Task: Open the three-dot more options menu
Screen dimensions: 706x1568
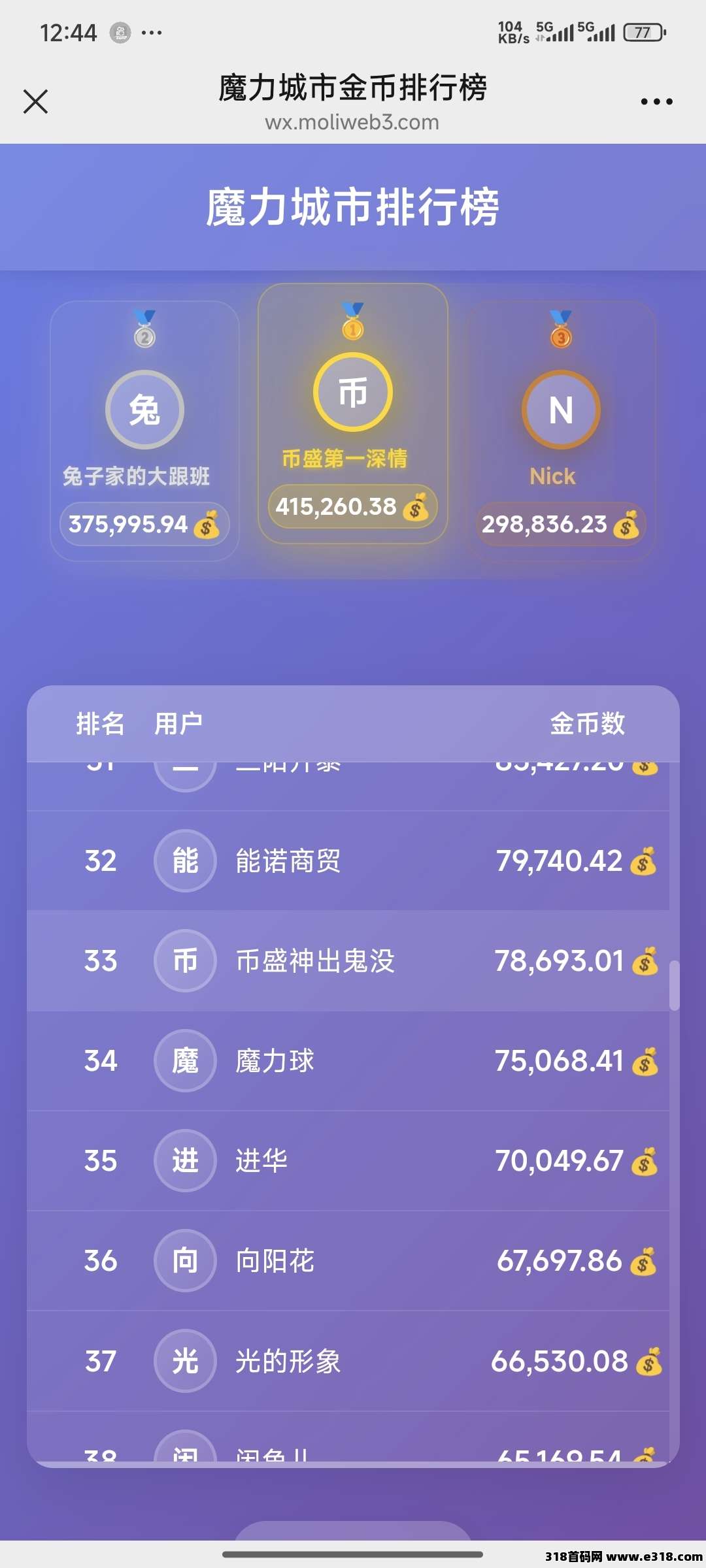Action: click(656, 102)
